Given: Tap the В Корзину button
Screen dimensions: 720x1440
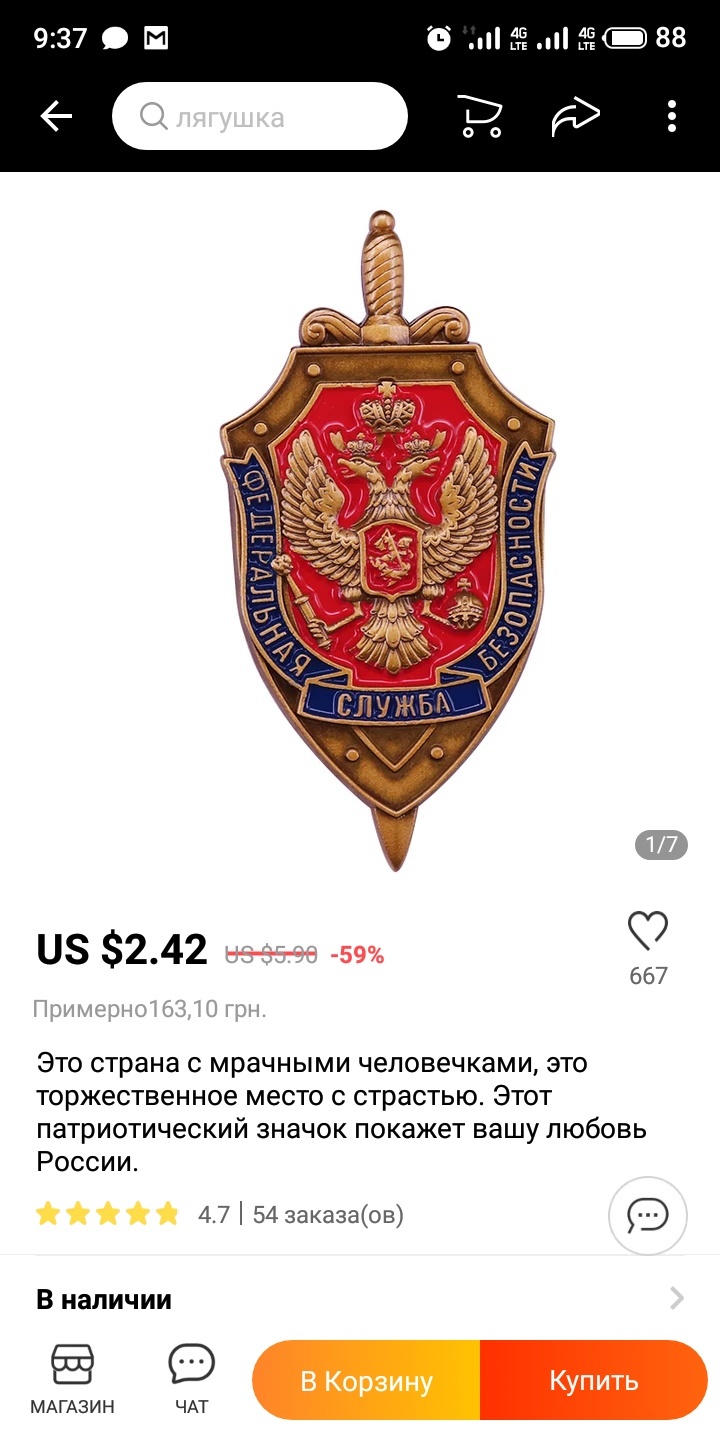Looking at the screenshot, I should 366,1381.
